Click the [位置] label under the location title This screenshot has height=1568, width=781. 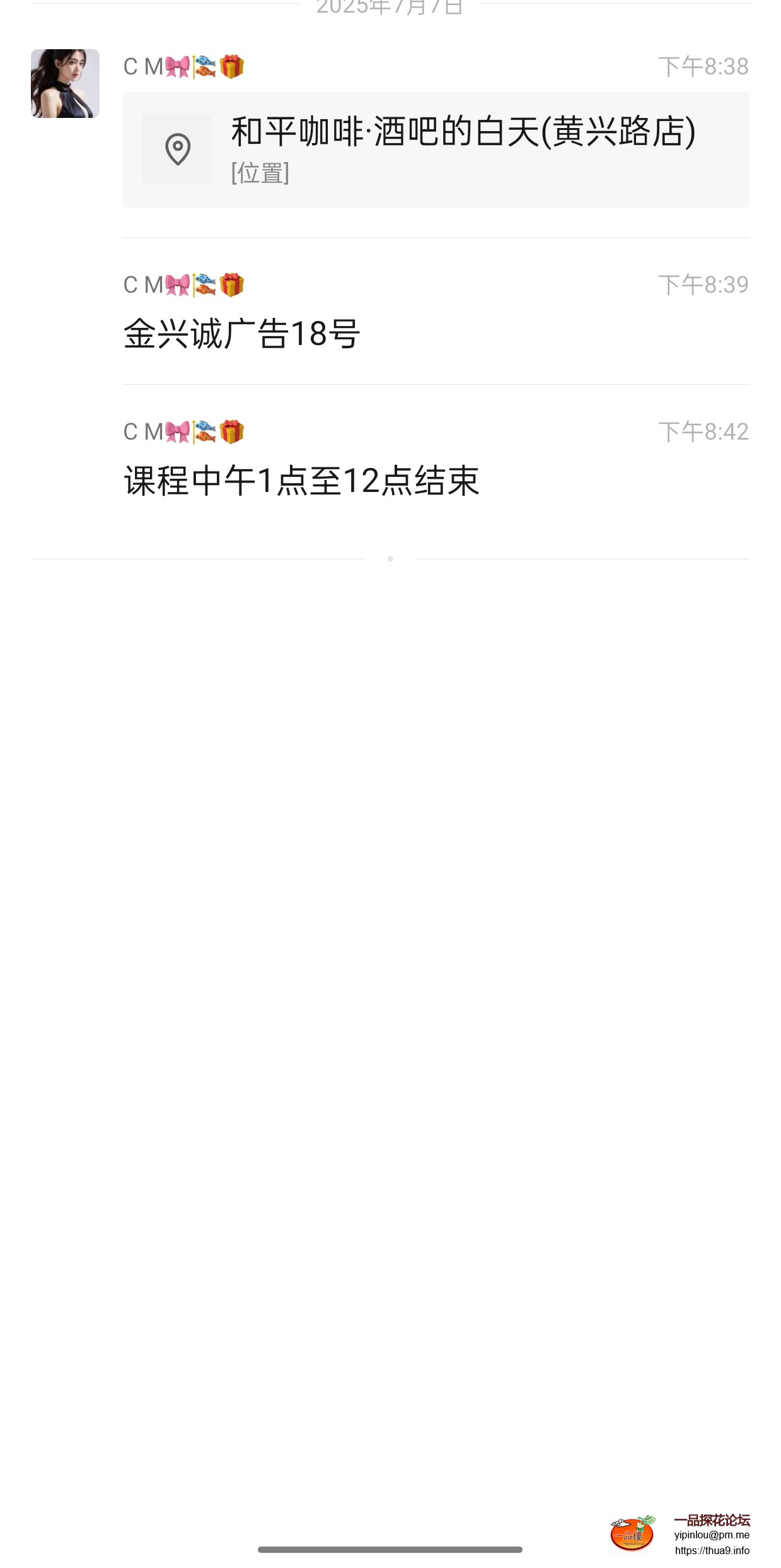261,173
